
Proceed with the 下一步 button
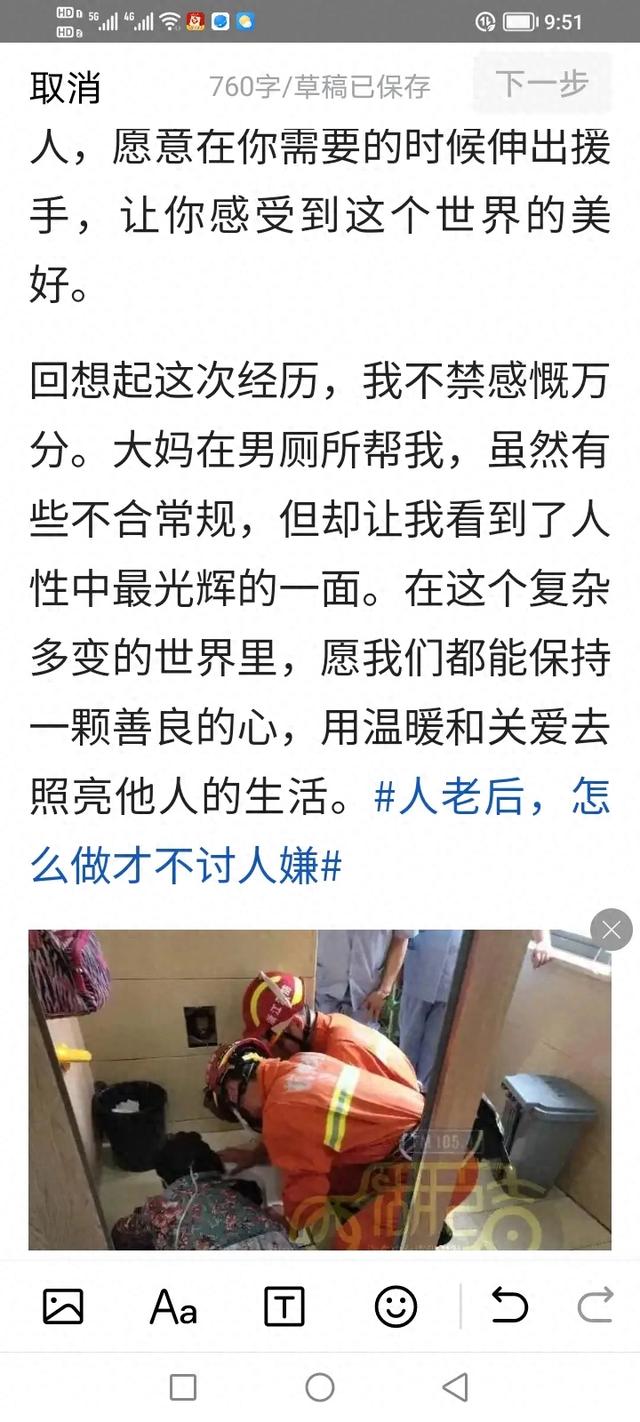[x=541, y=84]
